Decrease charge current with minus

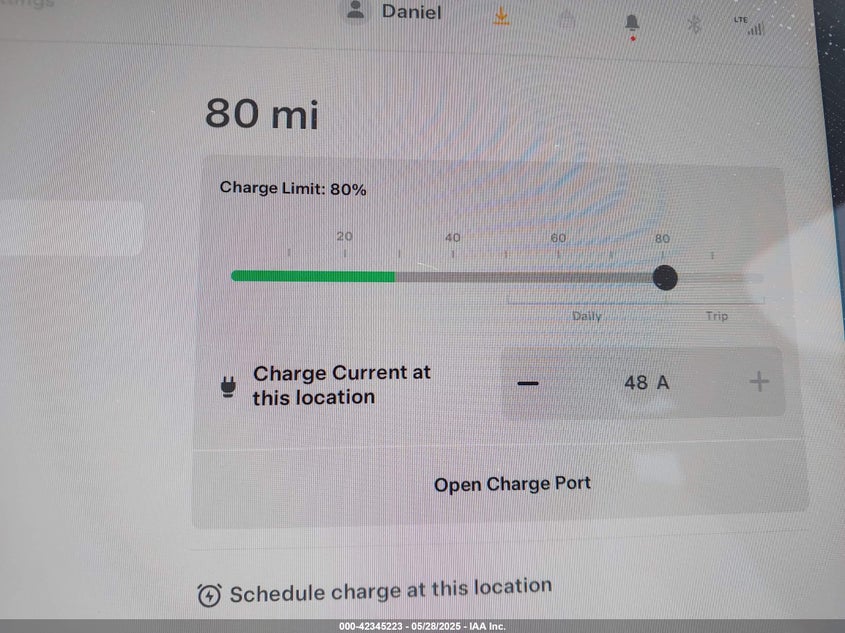tap(528, 383)
